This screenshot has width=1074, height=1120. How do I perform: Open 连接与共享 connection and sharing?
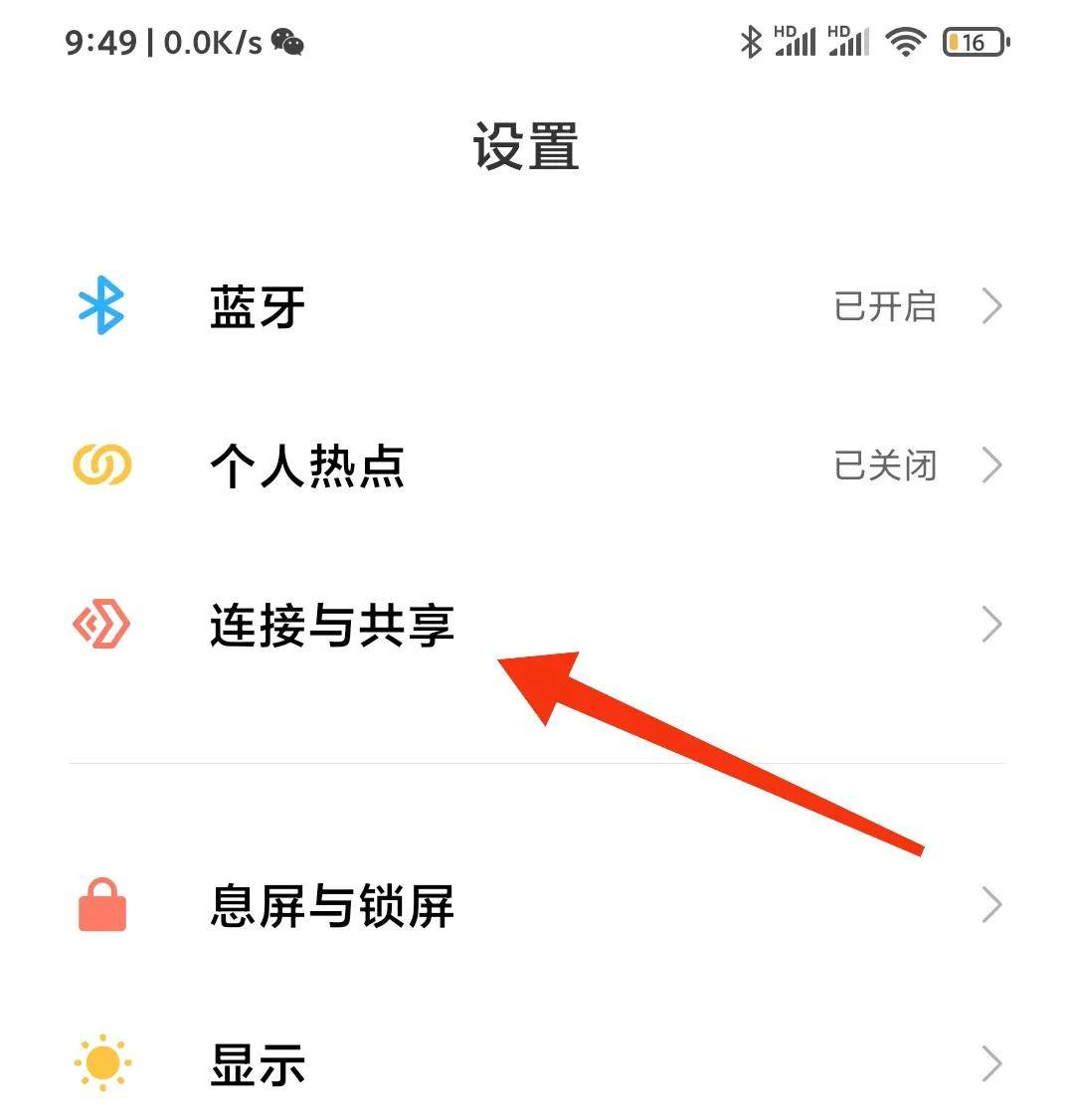(x=537, y=625)
